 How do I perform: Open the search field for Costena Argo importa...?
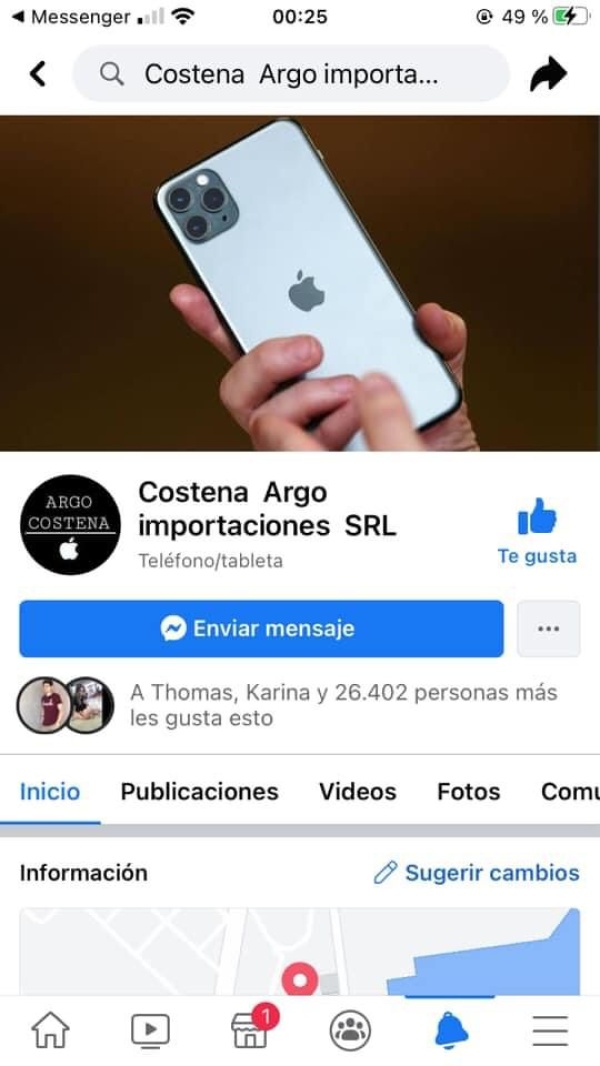(x=290, y=74)
